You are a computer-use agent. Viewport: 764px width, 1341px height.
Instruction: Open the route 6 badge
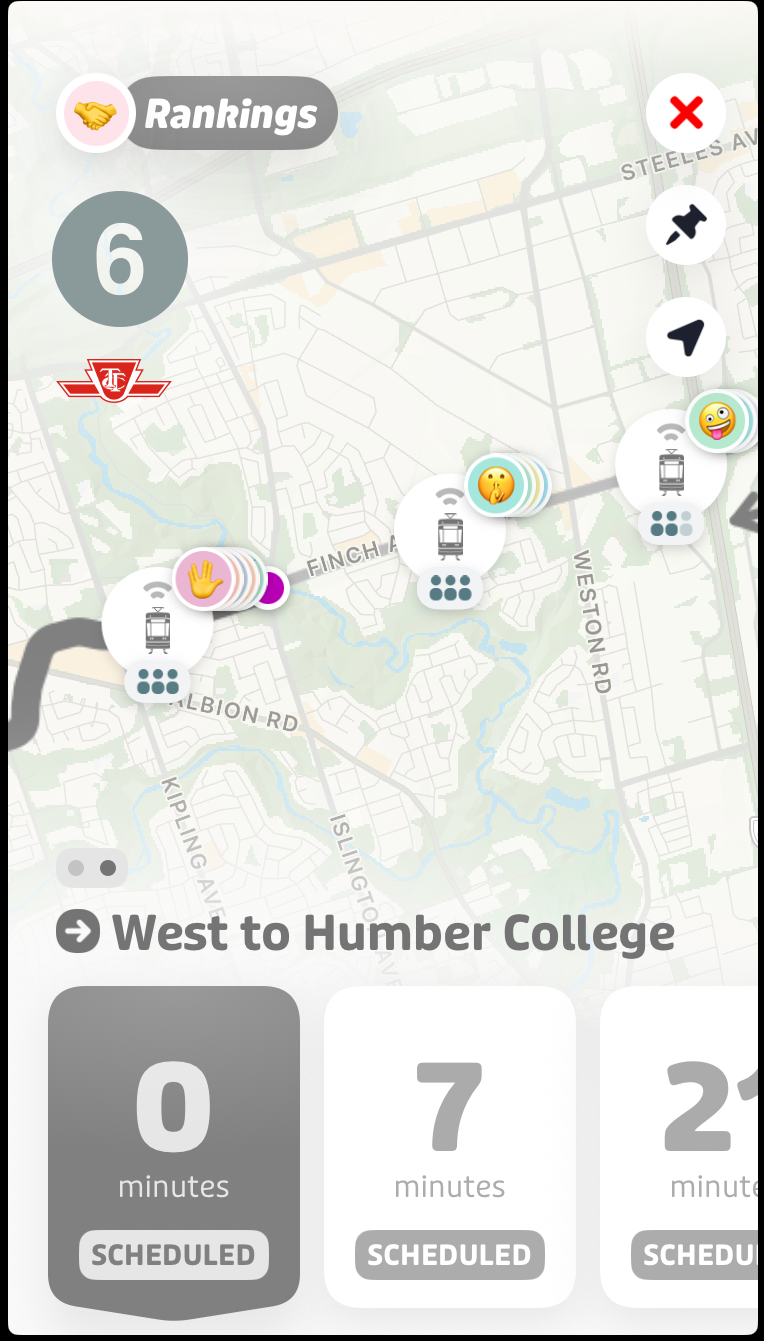(x=120, y=258)
